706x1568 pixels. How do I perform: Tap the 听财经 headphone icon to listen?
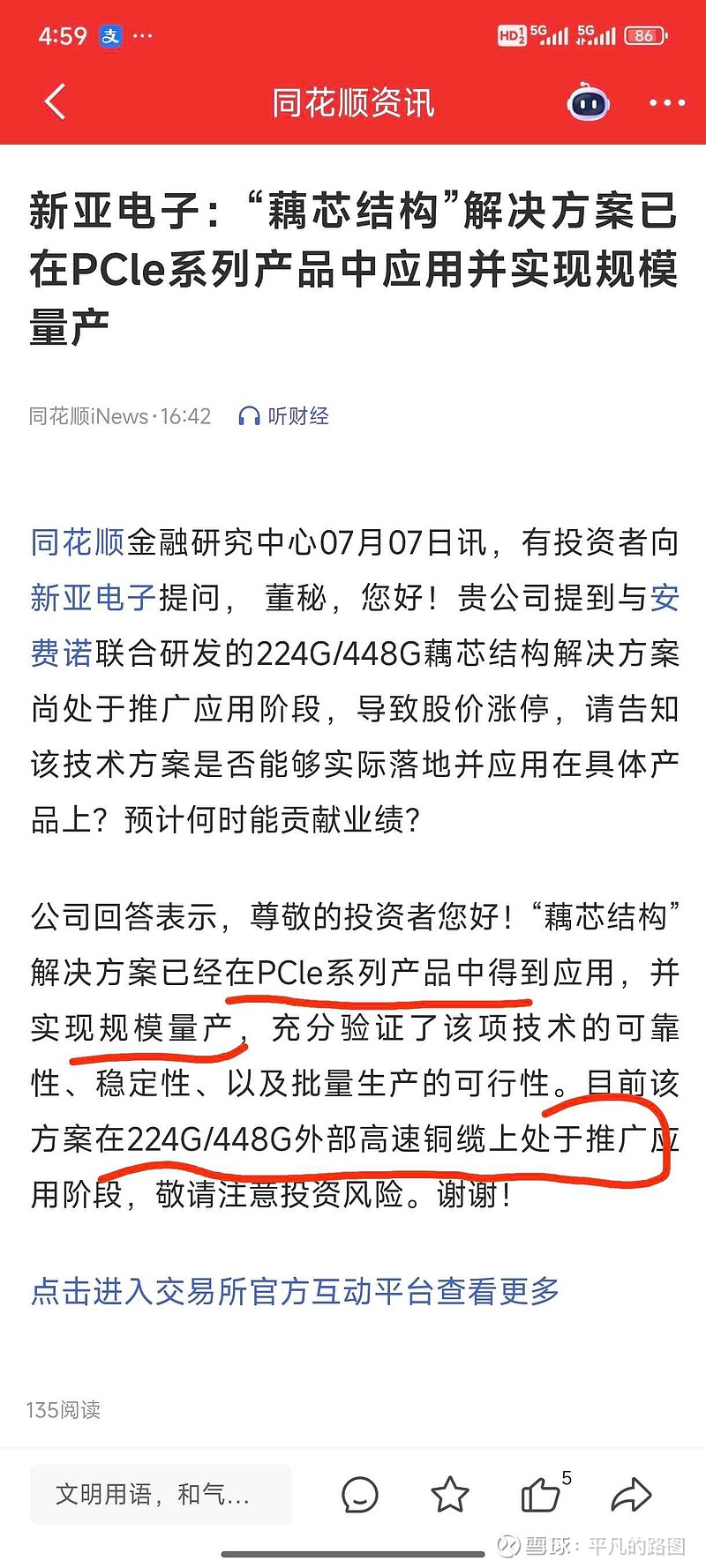pyautogui.click(x=250, y=415)
